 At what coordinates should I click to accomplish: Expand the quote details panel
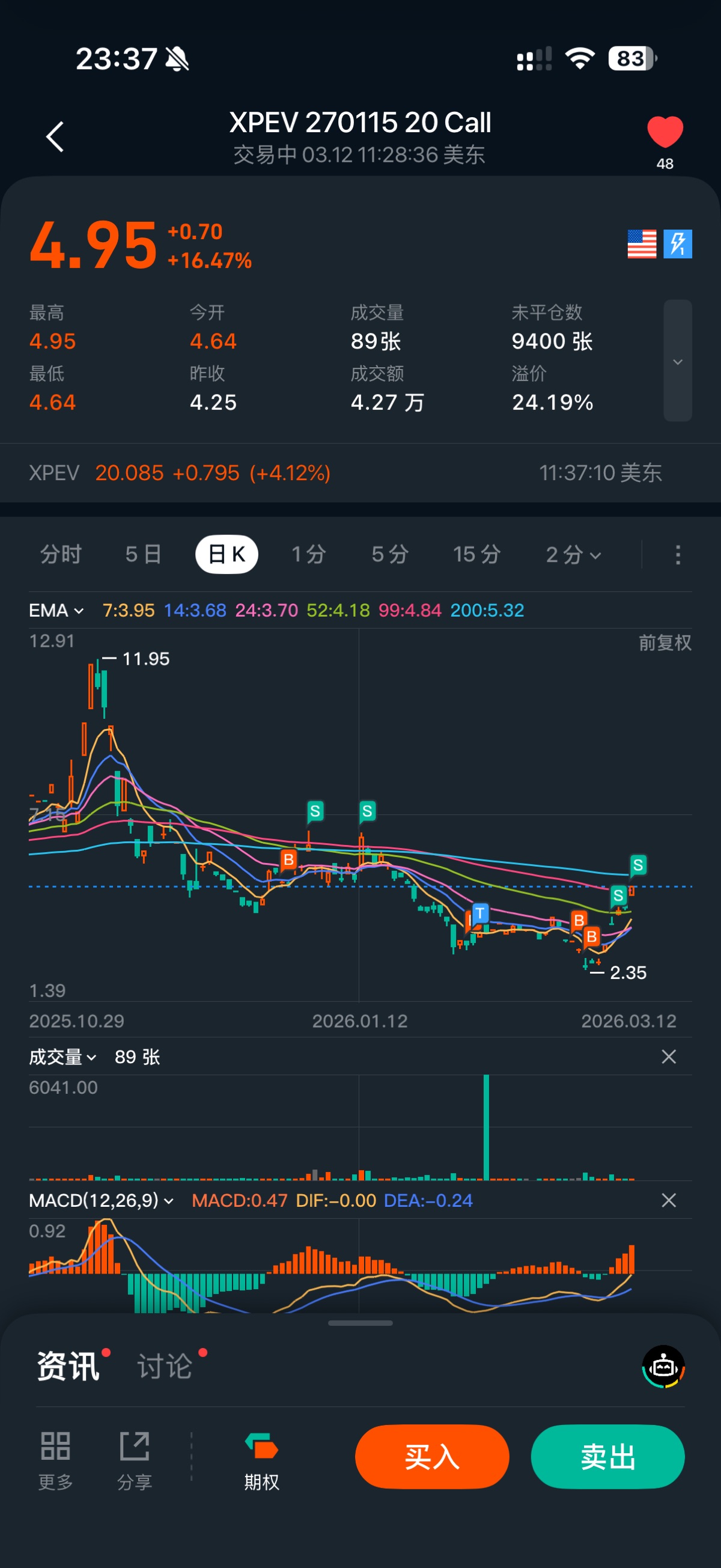tap(677, 361)
